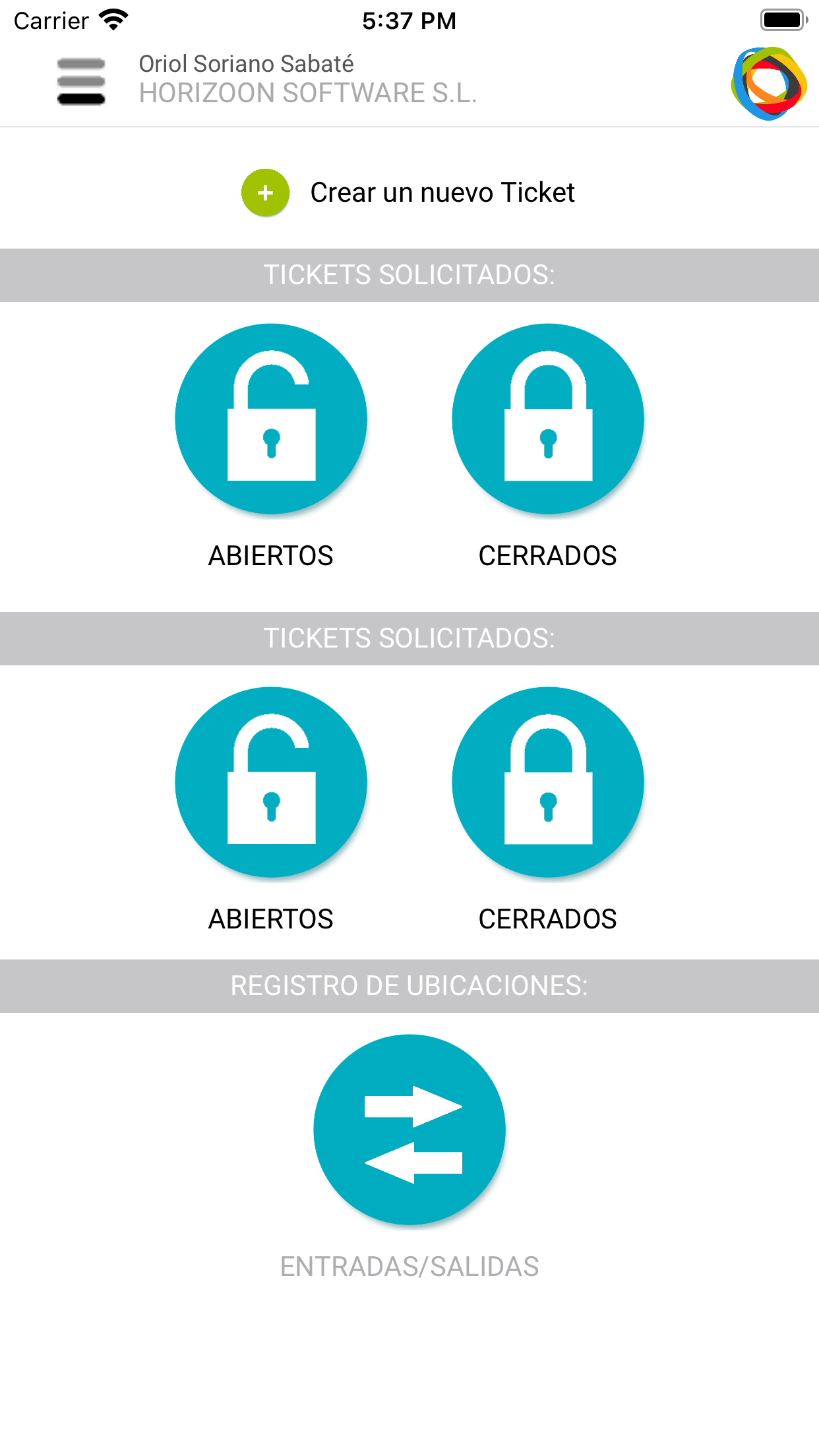Open ABIERTOS in the second Tickets Solicitados section

coord(271,782)
